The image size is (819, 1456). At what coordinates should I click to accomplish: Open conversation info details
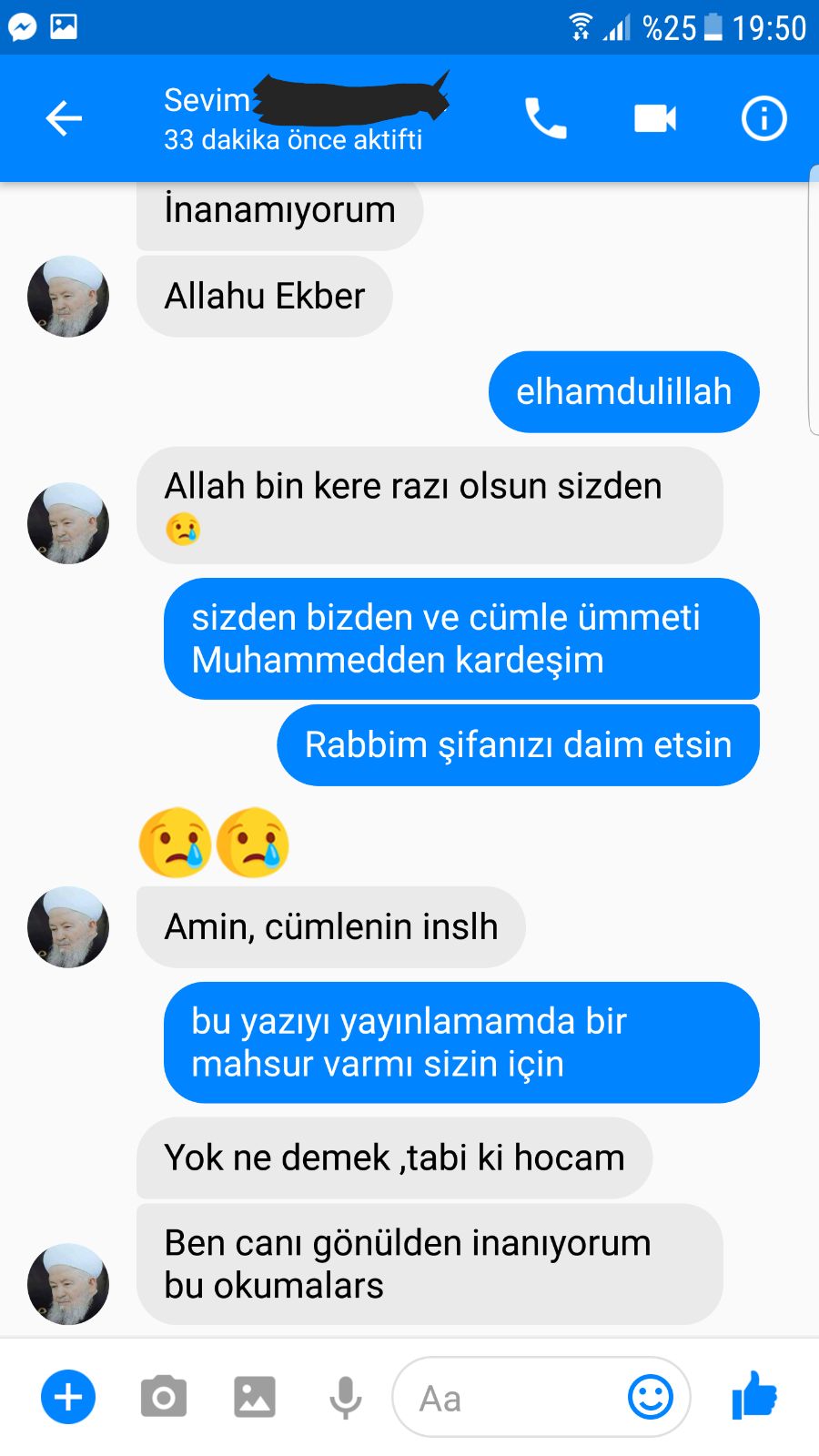click(763, 118)
